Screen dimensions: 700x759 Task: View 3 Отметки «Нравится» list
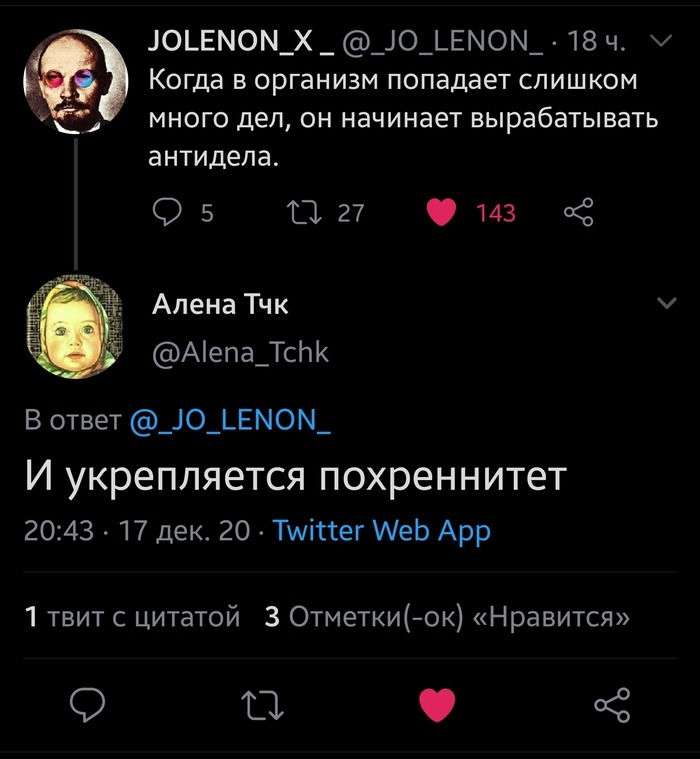pos(447,616)
